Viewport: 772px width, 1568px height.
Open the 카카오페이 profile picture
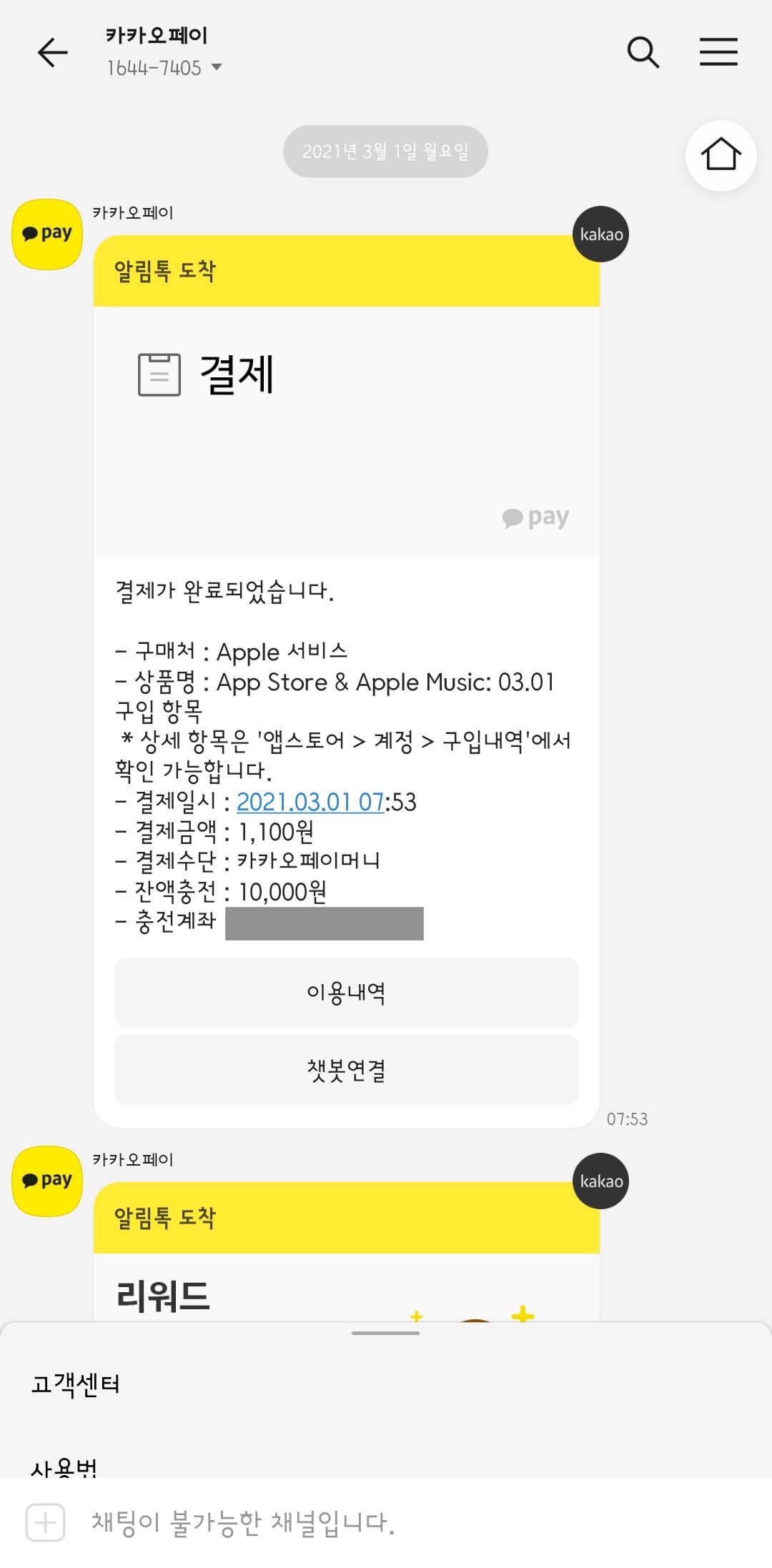pyautogui.click(x=47, y=234)
